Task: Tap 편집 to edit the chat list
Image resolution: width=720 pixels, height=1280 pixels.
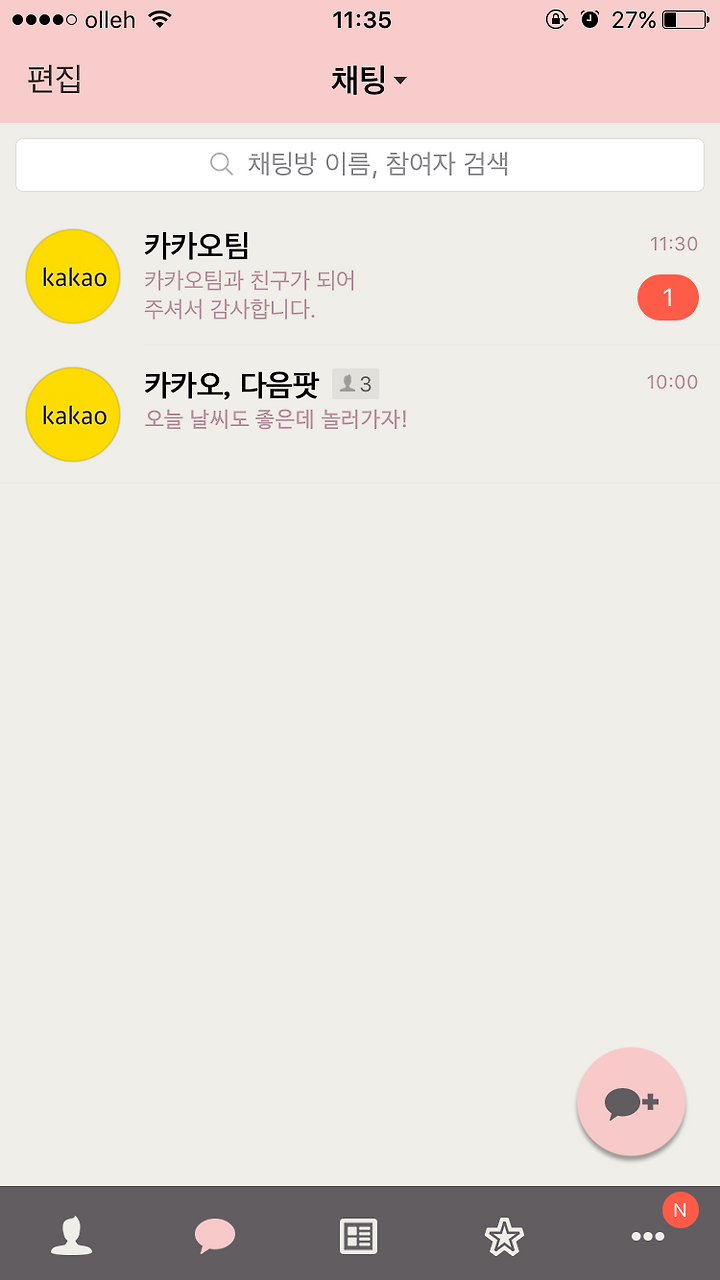Action: coord(54,80)
